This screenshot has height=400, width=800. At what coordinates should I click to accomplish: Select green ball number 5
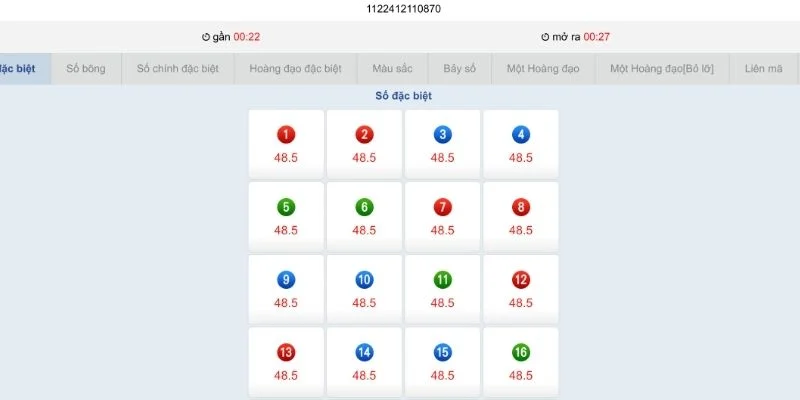(286, 217)
